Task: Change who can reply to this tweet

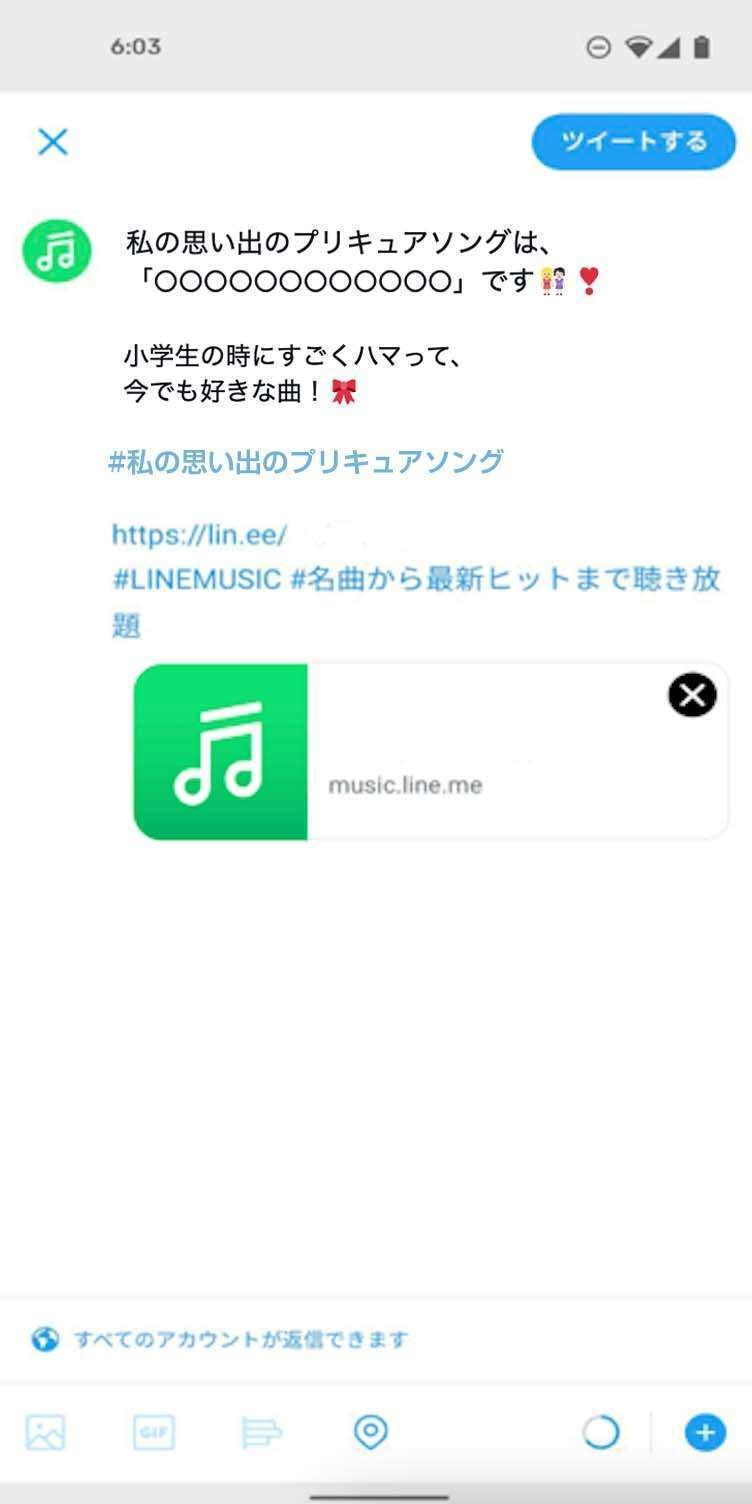Action: (221, 1339)
